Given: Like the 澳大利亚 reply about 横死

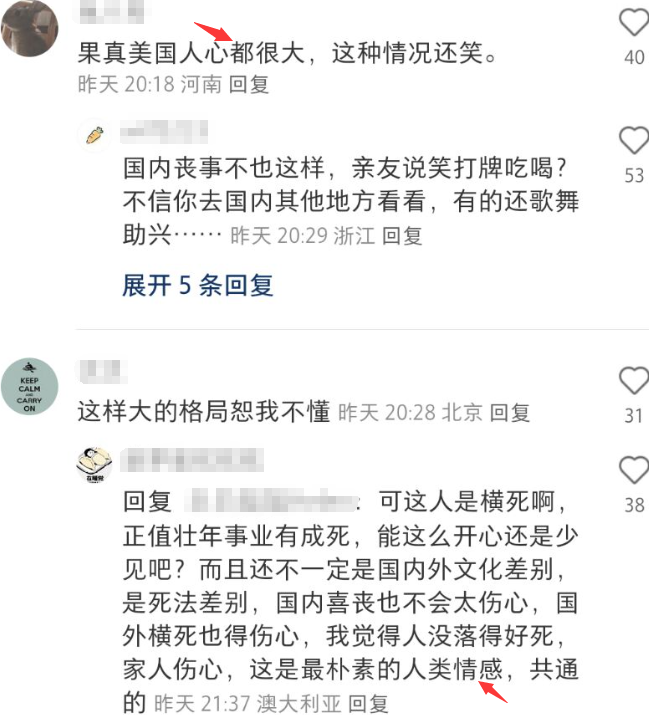Looking at the screenshot, I should [x=633, y=470].
